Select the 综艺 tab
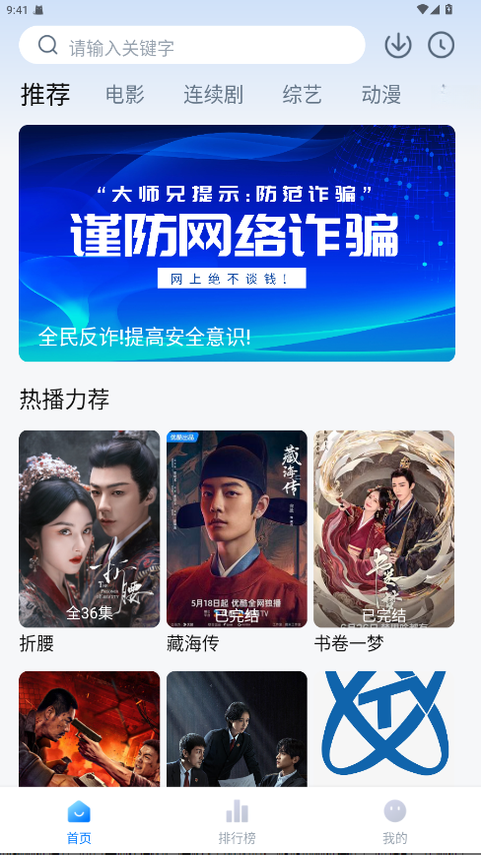The image size is (481, 855). tap(302, 94)
